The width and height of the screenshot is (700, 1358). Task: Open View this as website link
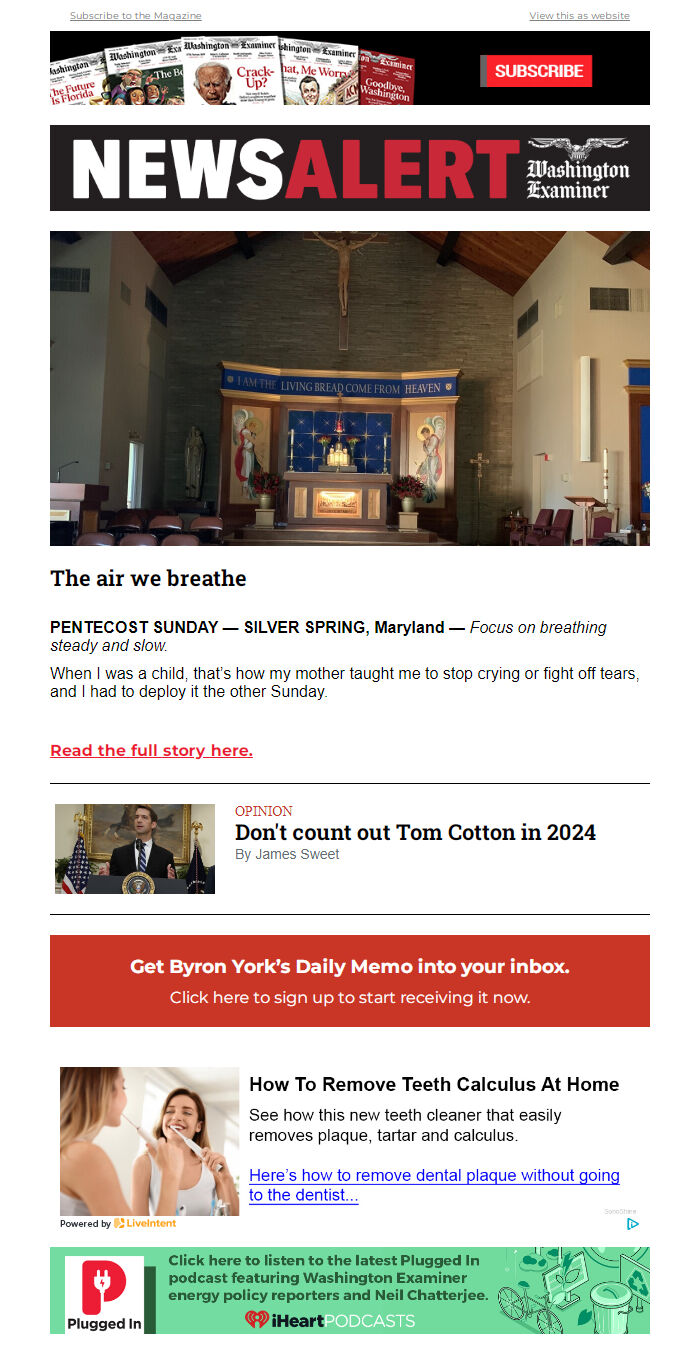[579, 16]
